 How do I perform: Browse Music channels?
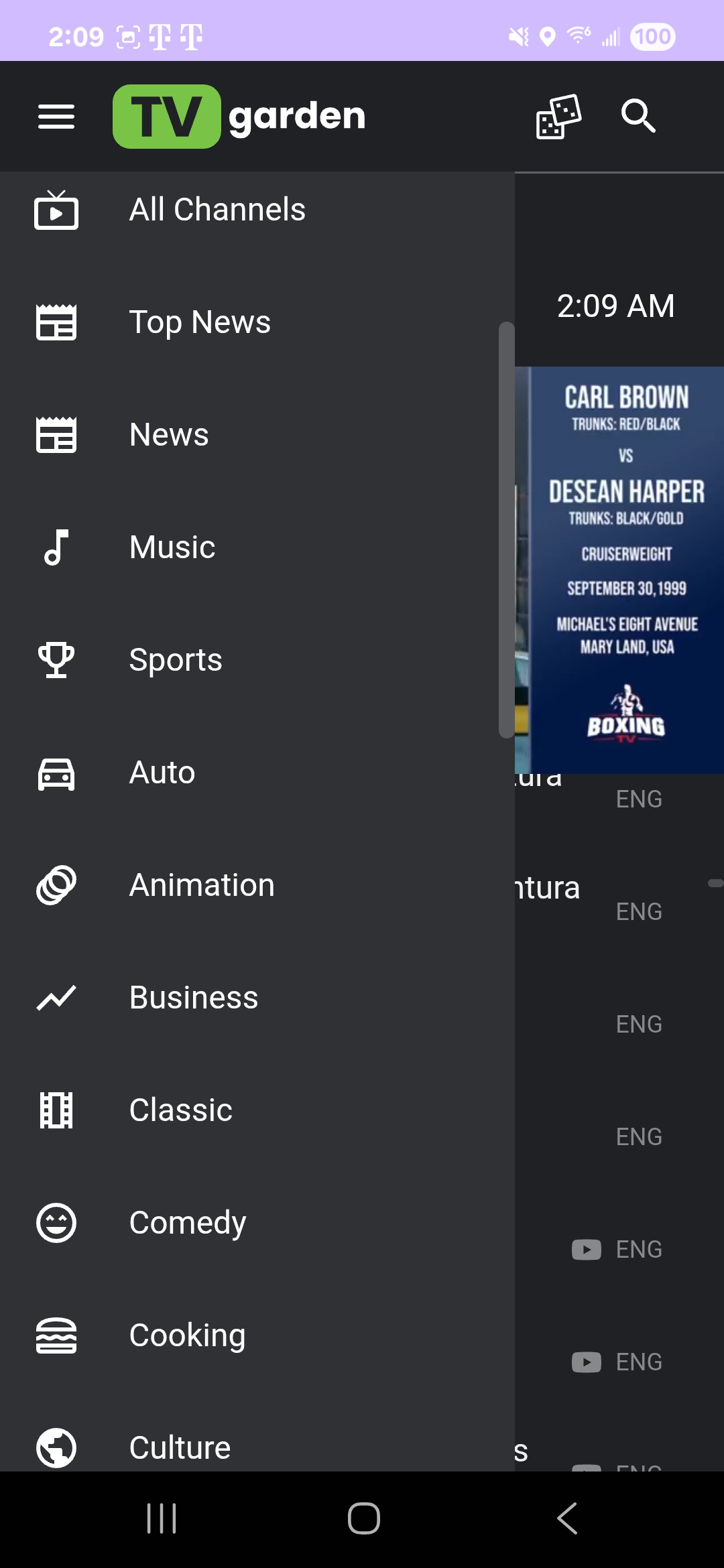pyautogui.click(x=172, y=547)
